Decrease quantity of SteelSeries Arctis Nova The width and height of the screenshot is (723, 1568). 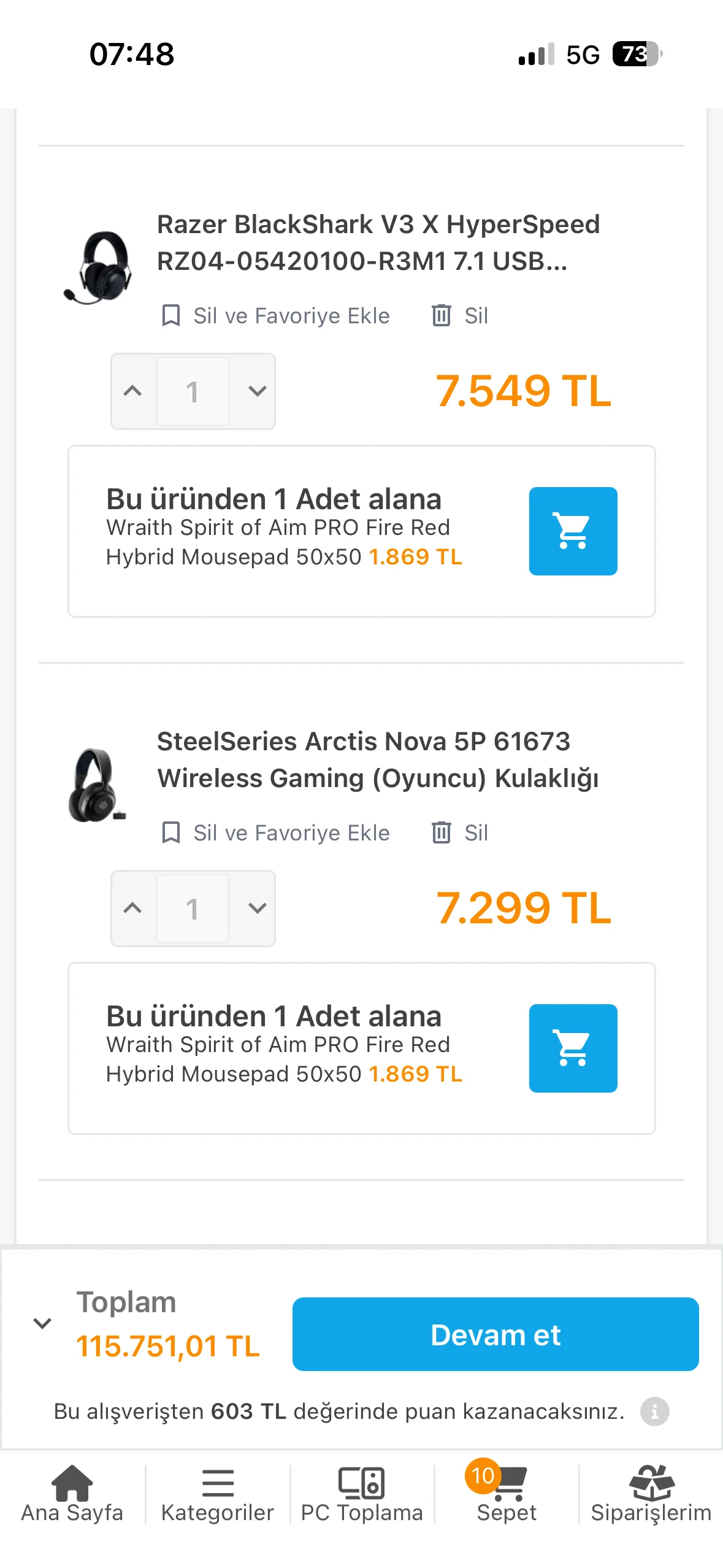[257, 909]
